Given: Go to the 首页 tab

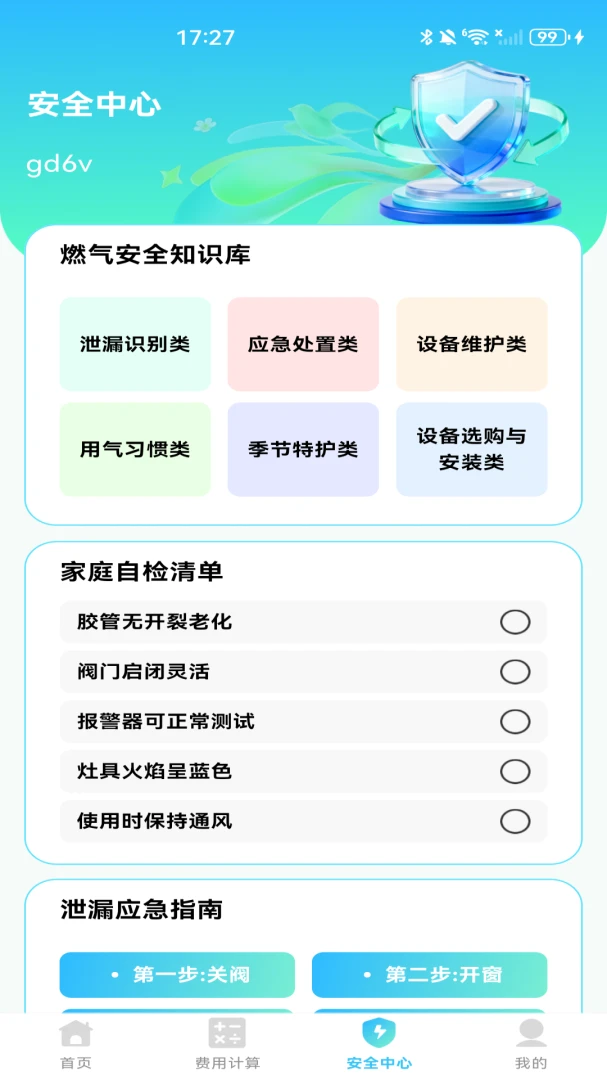Looking at the screenshot, I should [76, 1044].
